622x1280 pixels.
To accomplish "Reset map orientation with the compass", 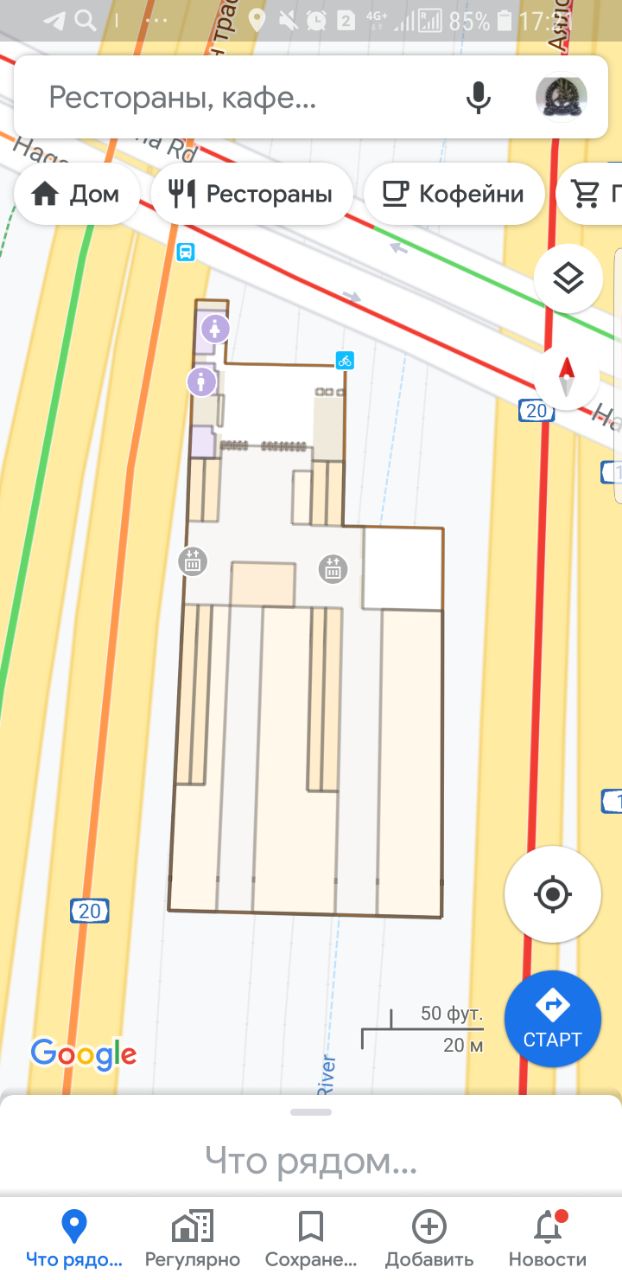I will click(x=568, y=376).
